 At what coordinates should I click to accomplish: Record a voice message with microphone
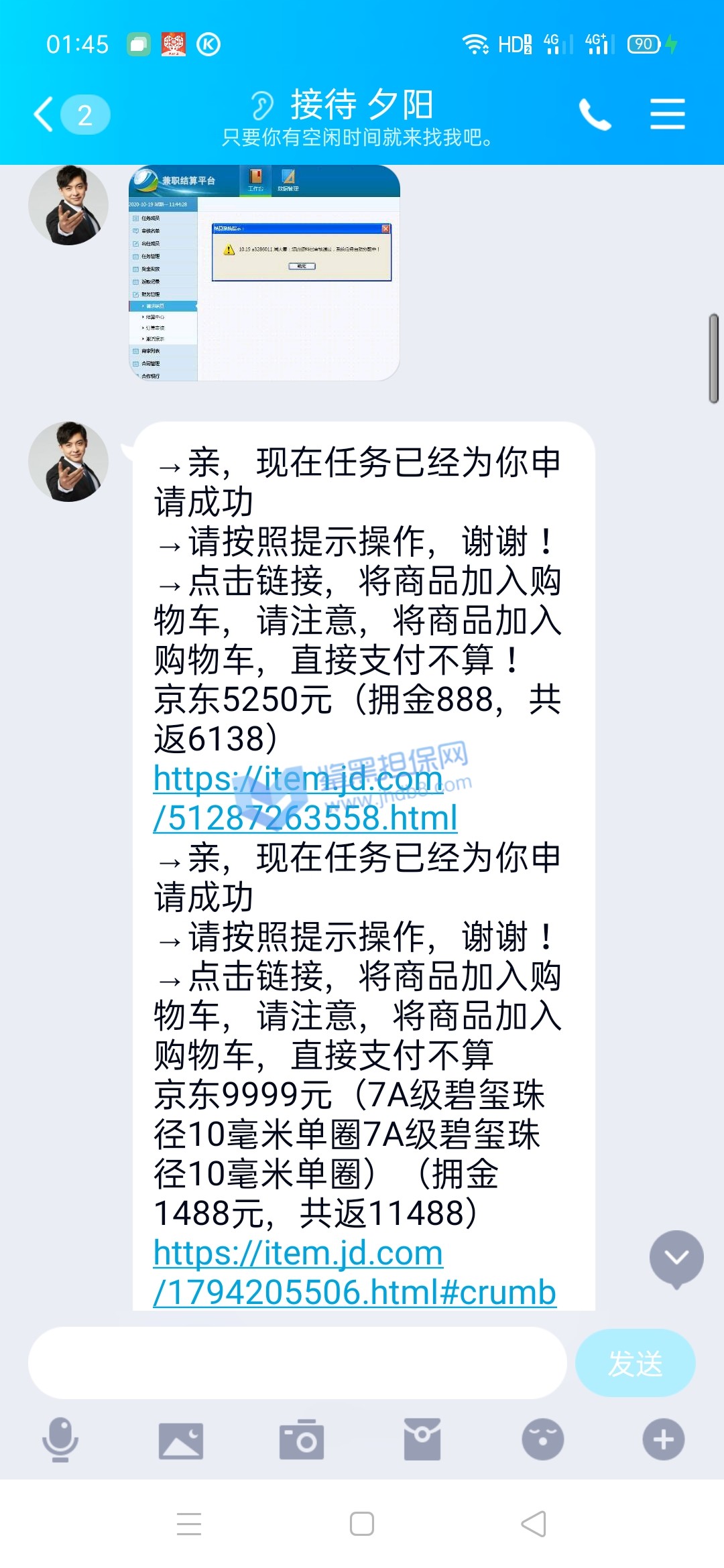60,1439
